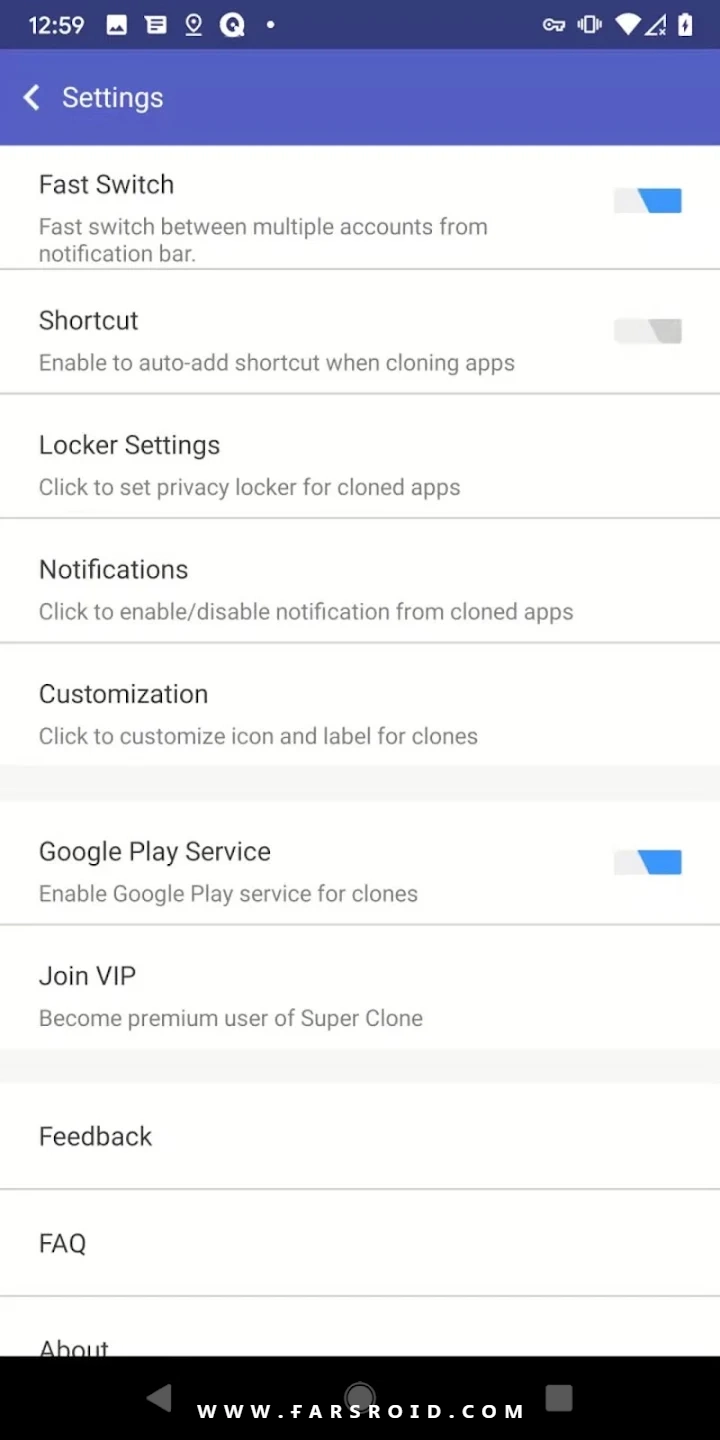Open Locker Settings
This screenshot has height=1440, width=720.
[x=360, y=456]
